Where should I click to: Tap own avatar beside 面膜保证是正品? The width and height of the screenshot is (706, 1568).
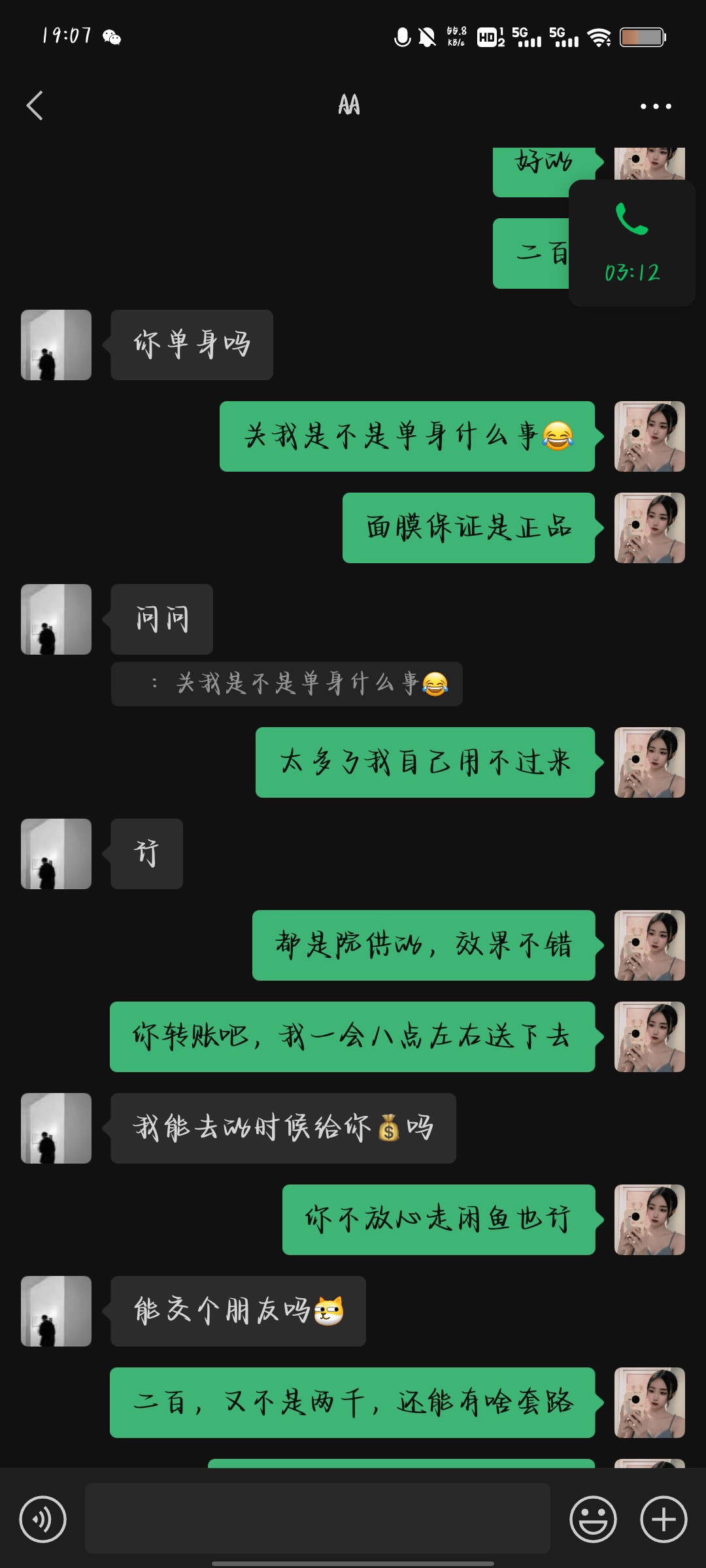(649, 528)
